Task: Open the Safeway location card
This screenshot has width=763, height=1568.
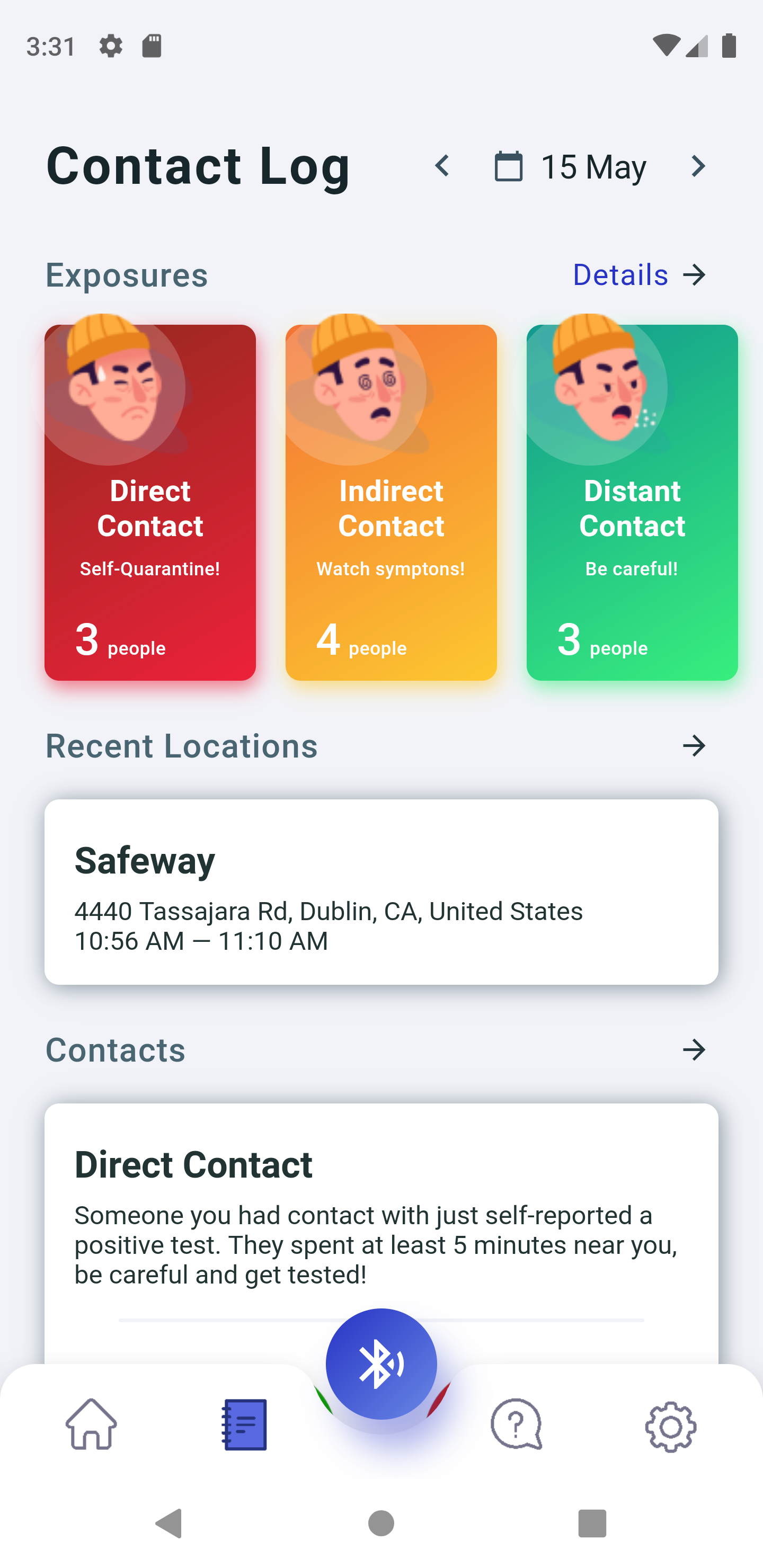Action: pyautogui.click(x=381, y=892)
